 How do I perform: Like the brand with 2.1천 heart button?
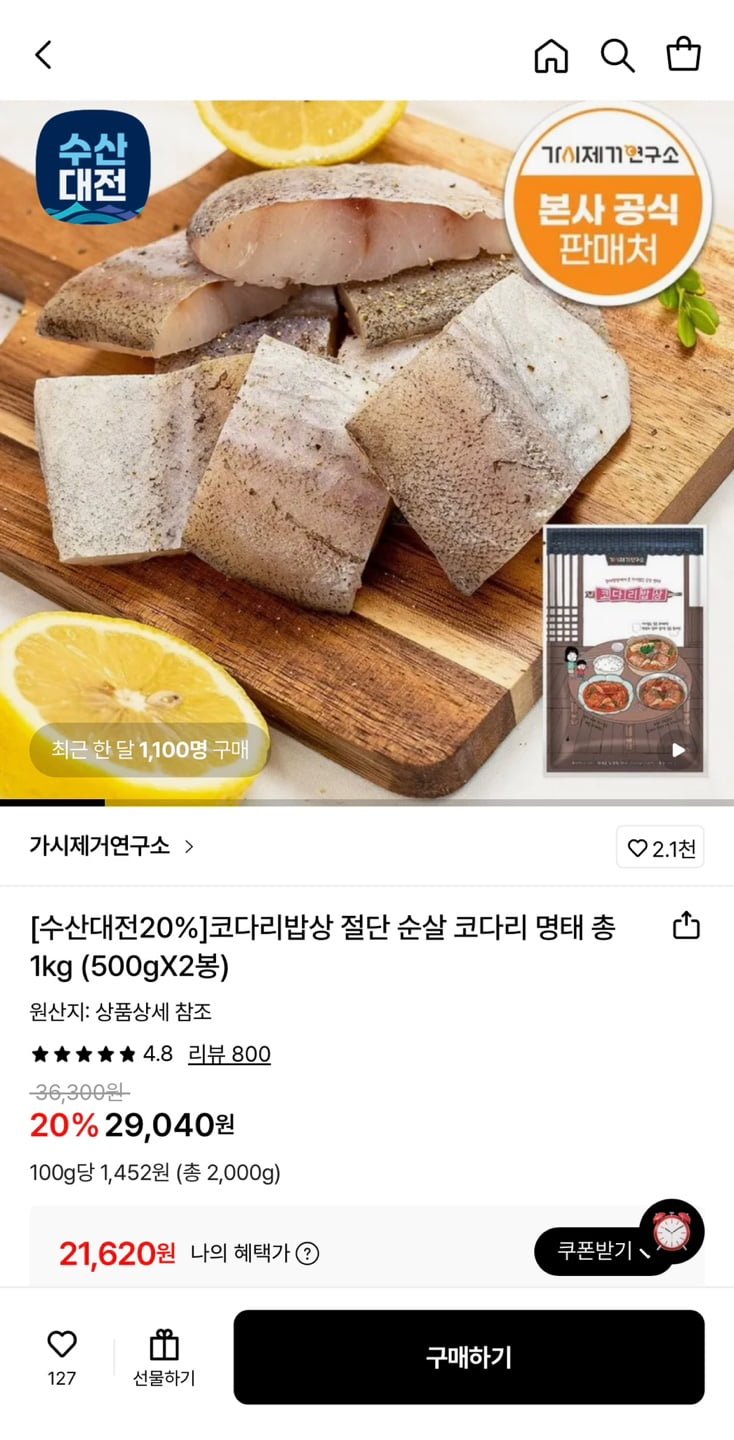660,849
